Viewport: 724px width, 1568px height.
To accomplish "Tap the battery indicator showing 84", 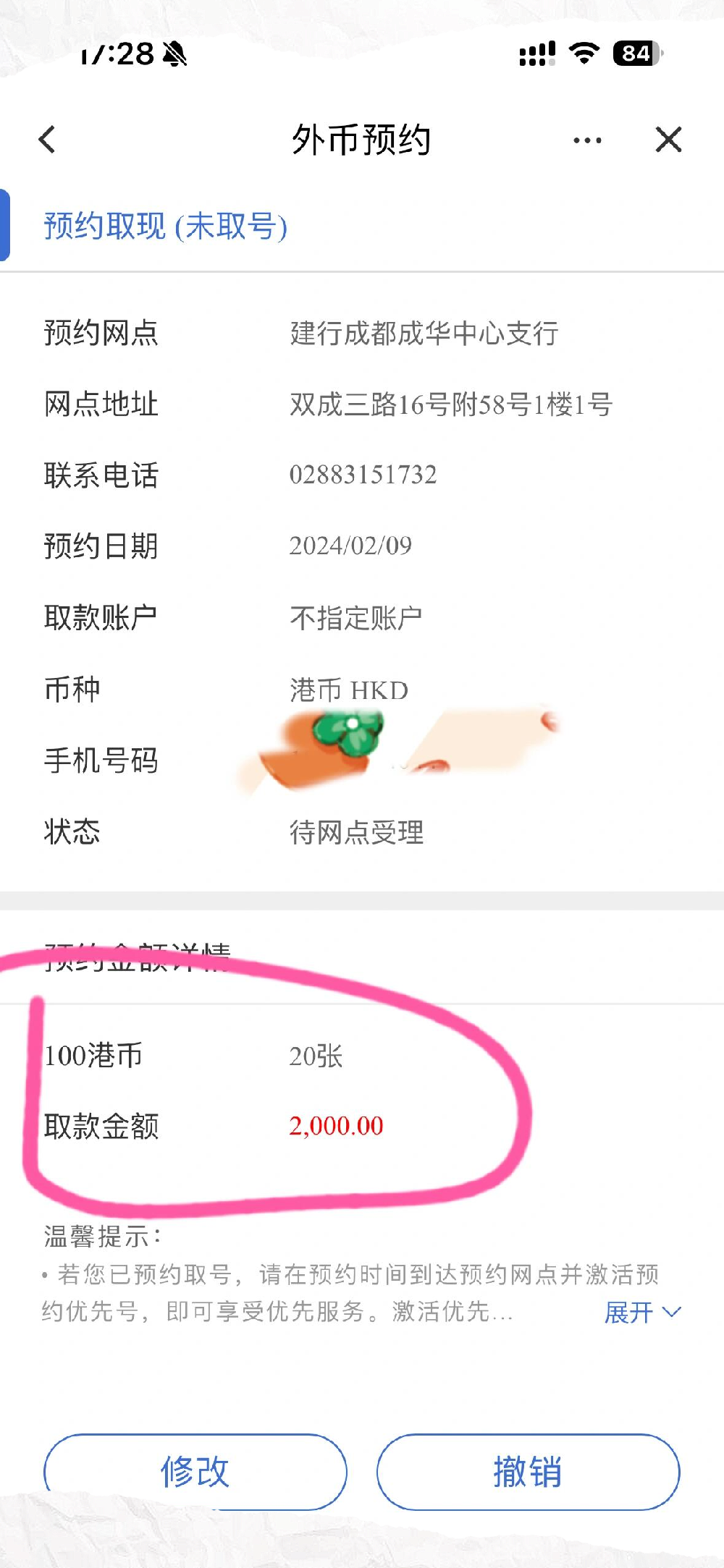I will click(x=633, y=52).
